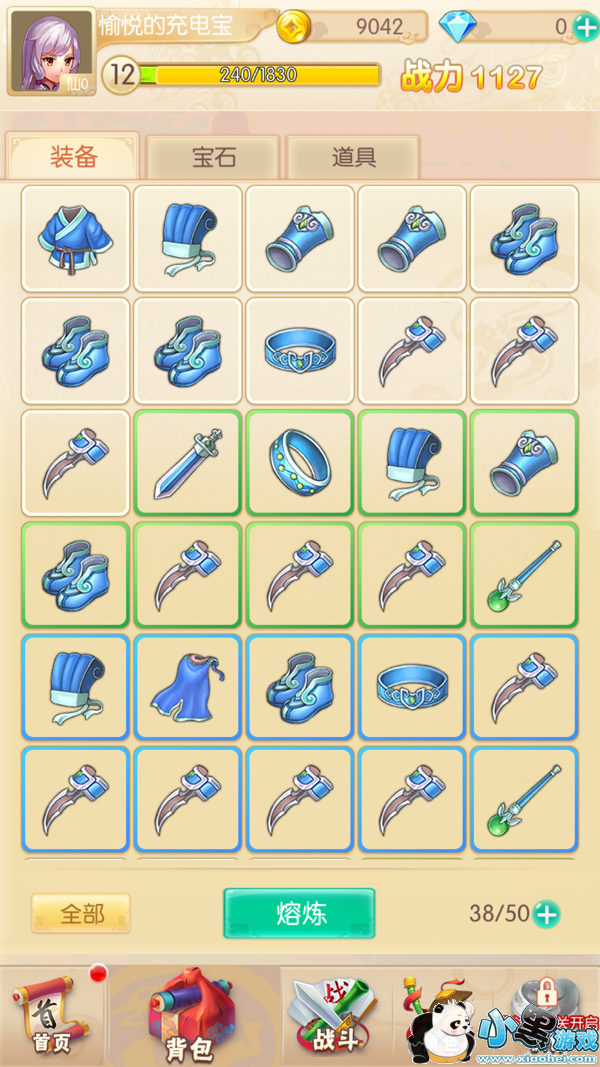Select the green-bordered staff item
Image resolution: width=600 pixels, height=1067 pixels.
(x=524, y=575)
